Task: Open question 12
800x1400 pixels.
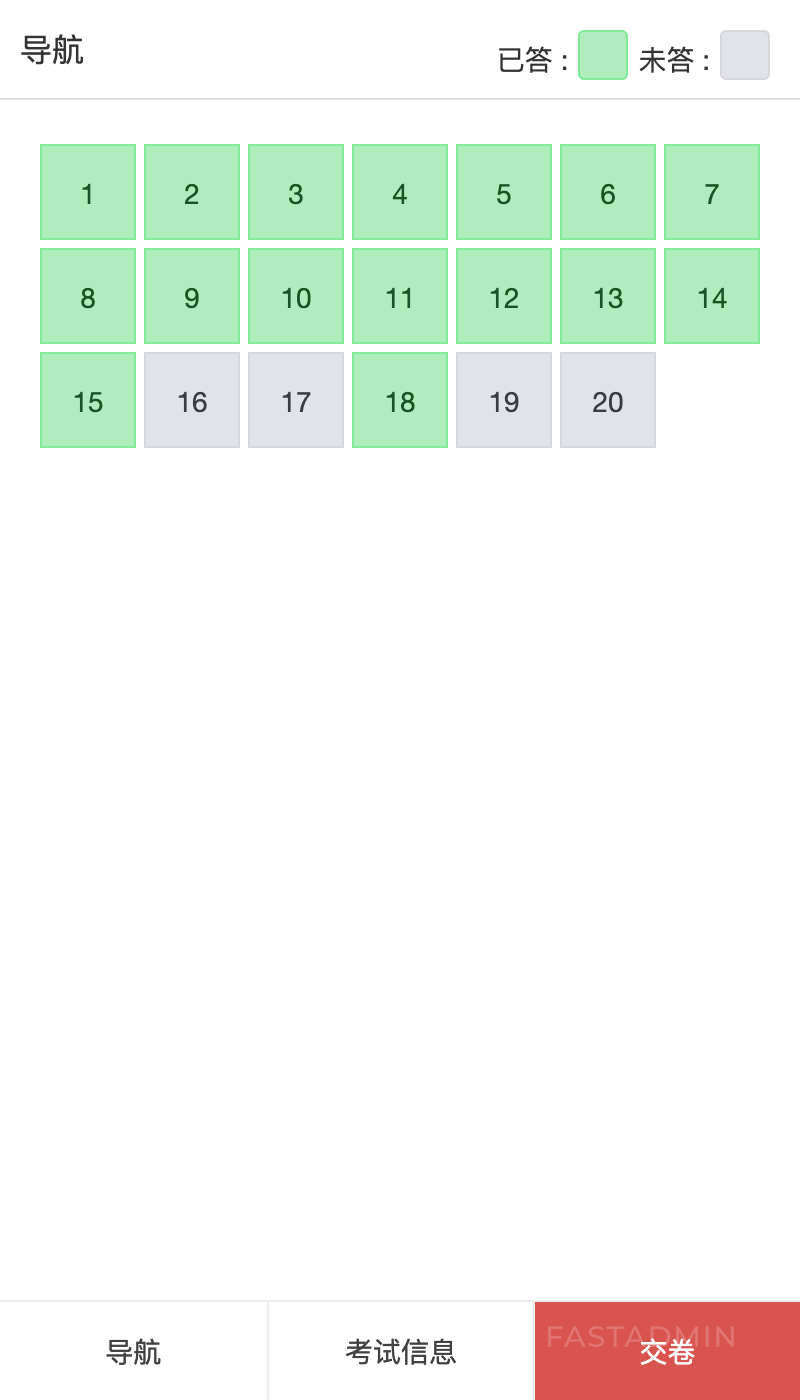Action: [504, 296]
